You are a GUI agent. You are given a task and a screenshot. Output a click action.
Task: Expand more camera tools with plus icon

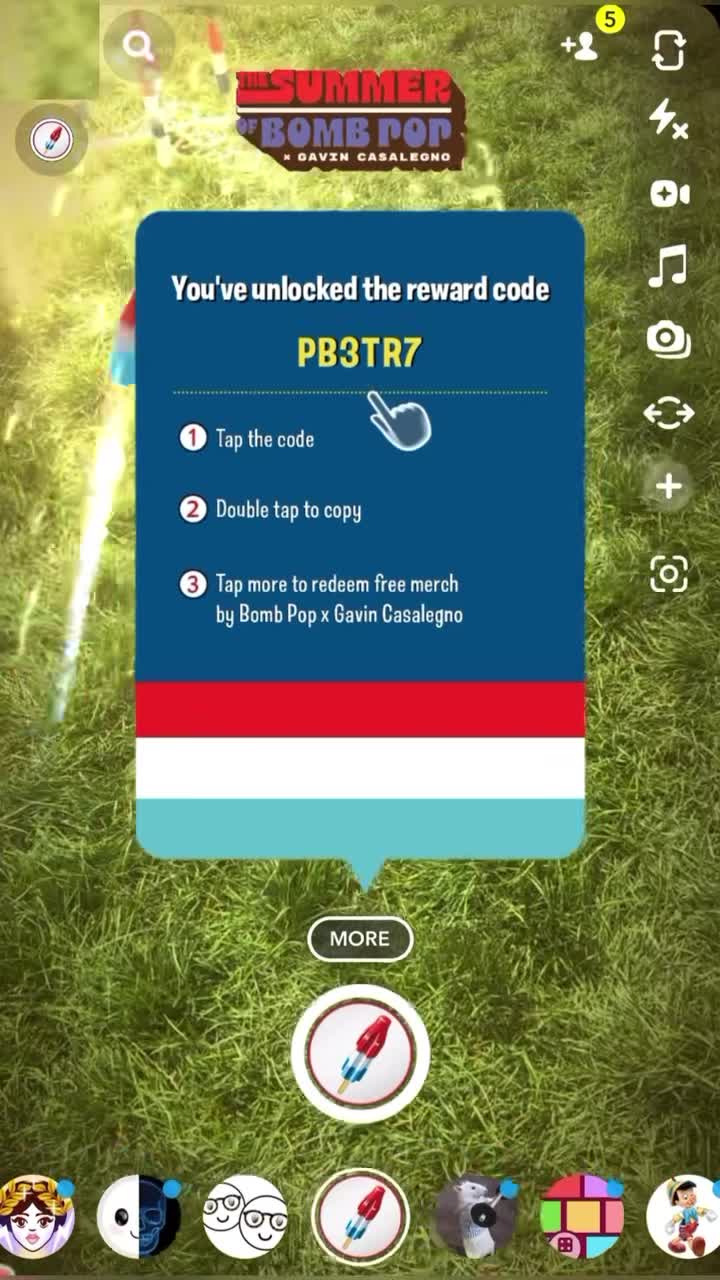click(668, 486)
